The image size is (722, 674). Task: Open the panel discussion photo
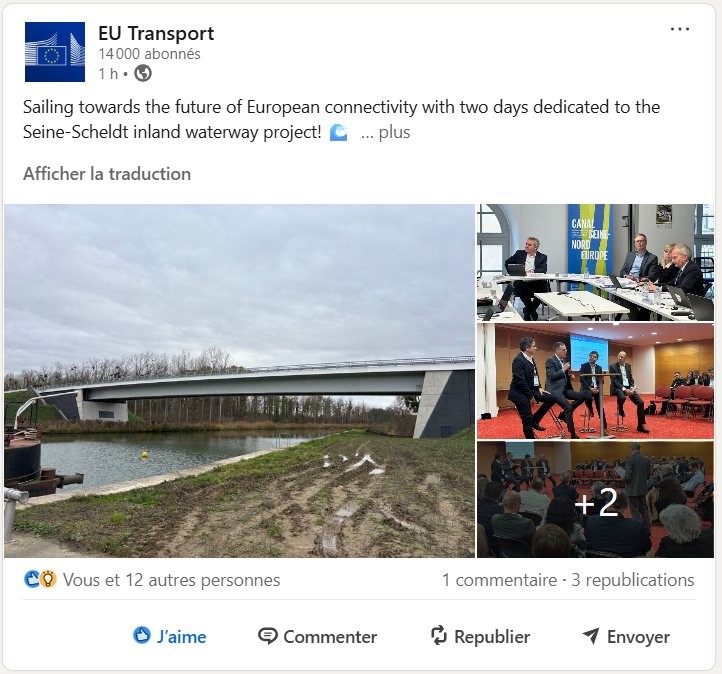pyautogui.click(x=595, y=381)
